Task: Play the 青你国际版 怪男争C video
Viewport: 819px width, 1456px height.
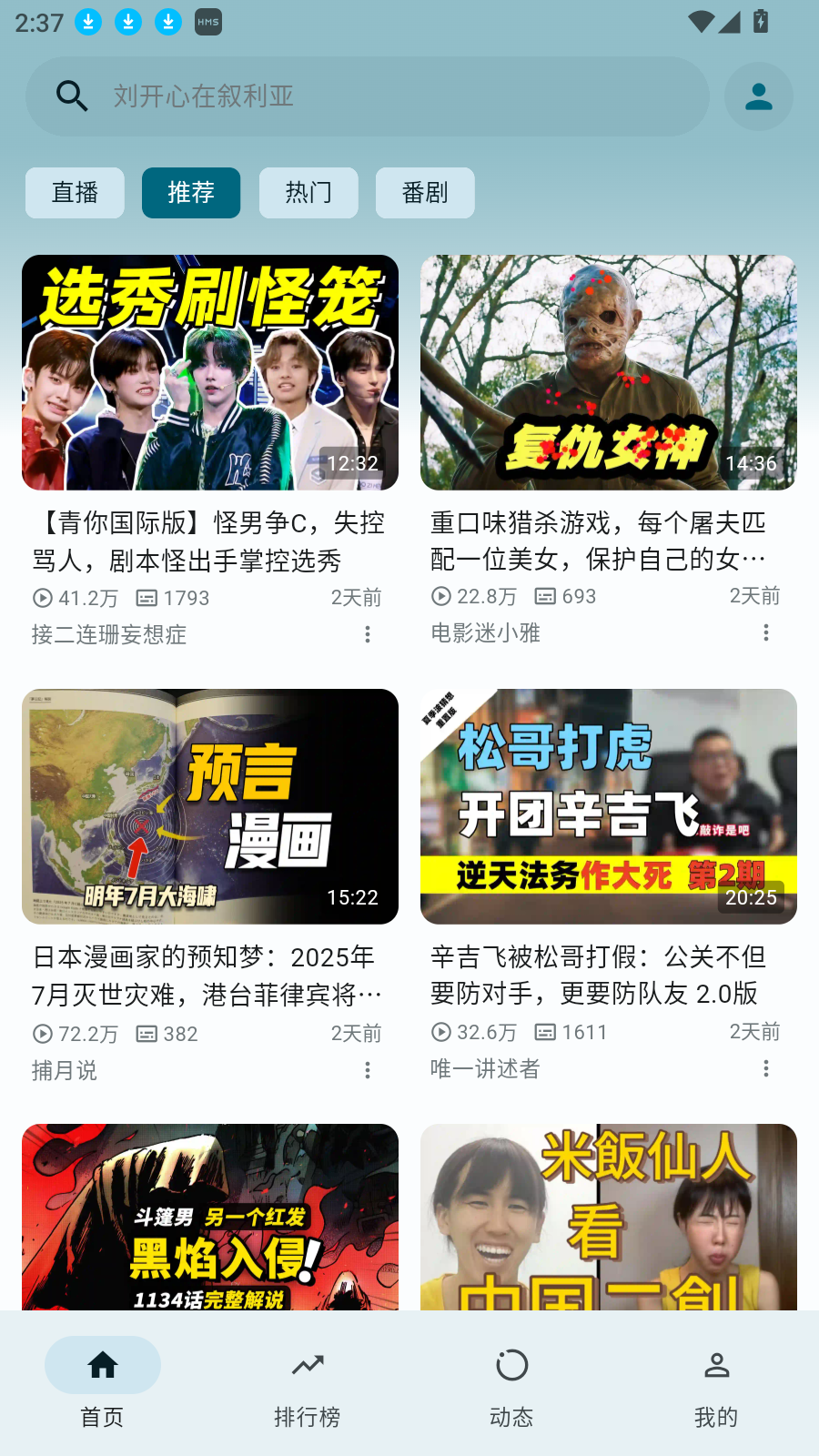Action: [x=210, y=373]
